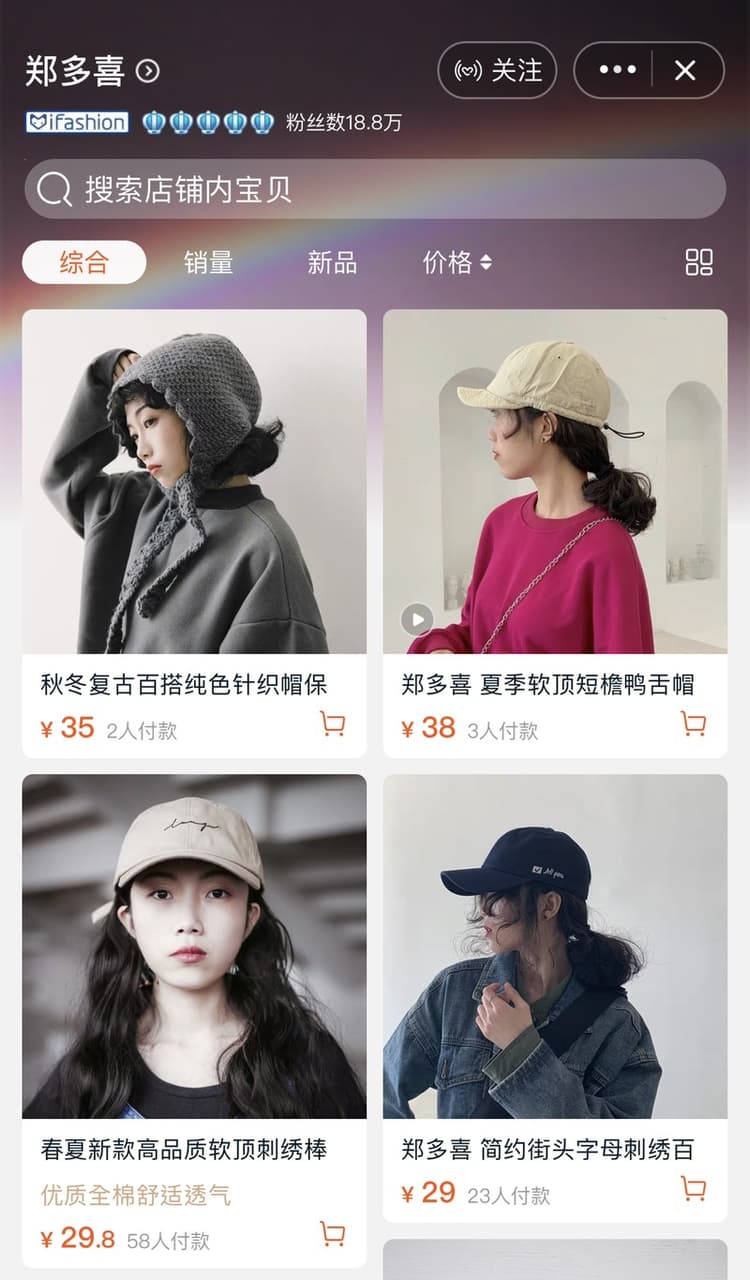Switch to the 新品 tab
Image resolution: width=750 pixels, height=1280 pixels.
(x=332, y=262)
